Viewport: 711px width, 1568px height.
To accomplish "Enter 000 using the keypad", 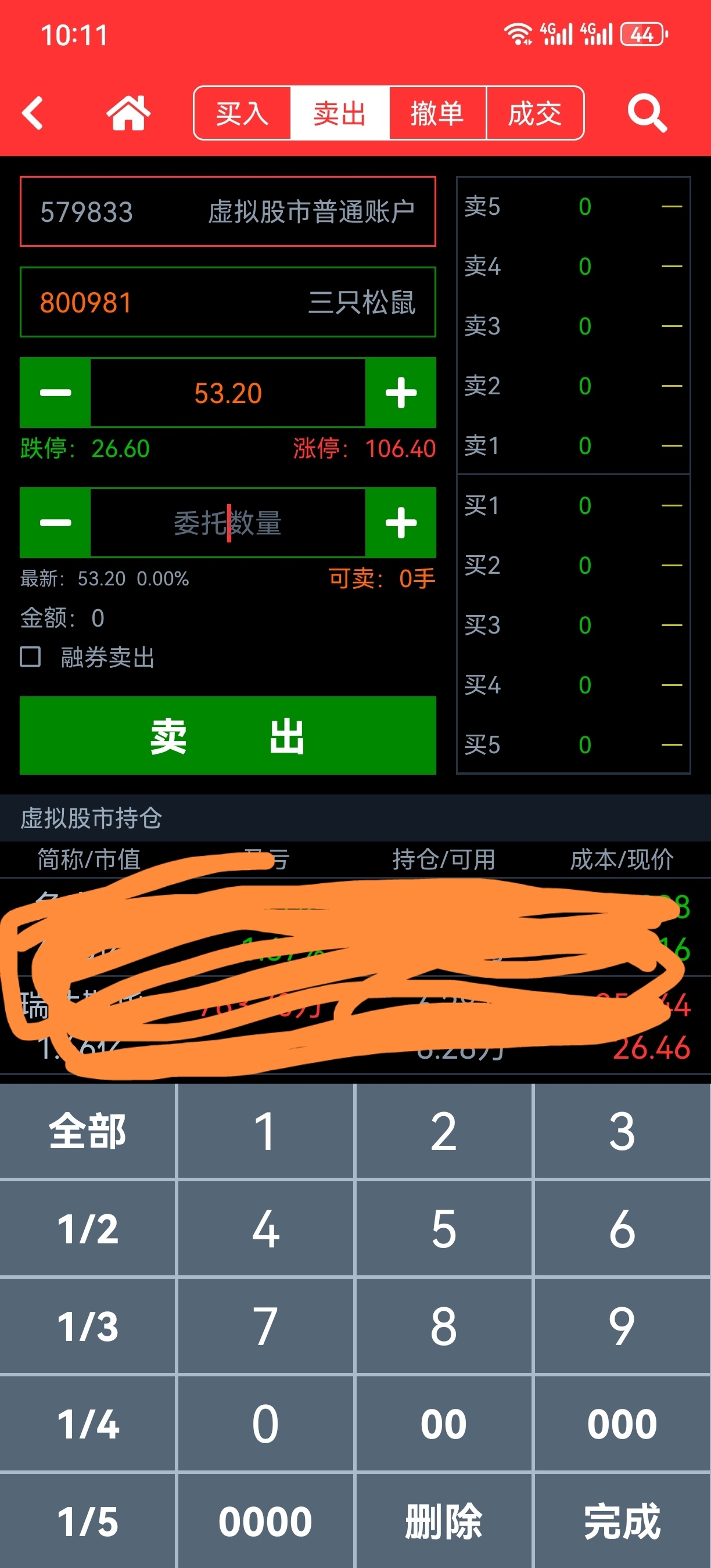I will [622, 1424].
